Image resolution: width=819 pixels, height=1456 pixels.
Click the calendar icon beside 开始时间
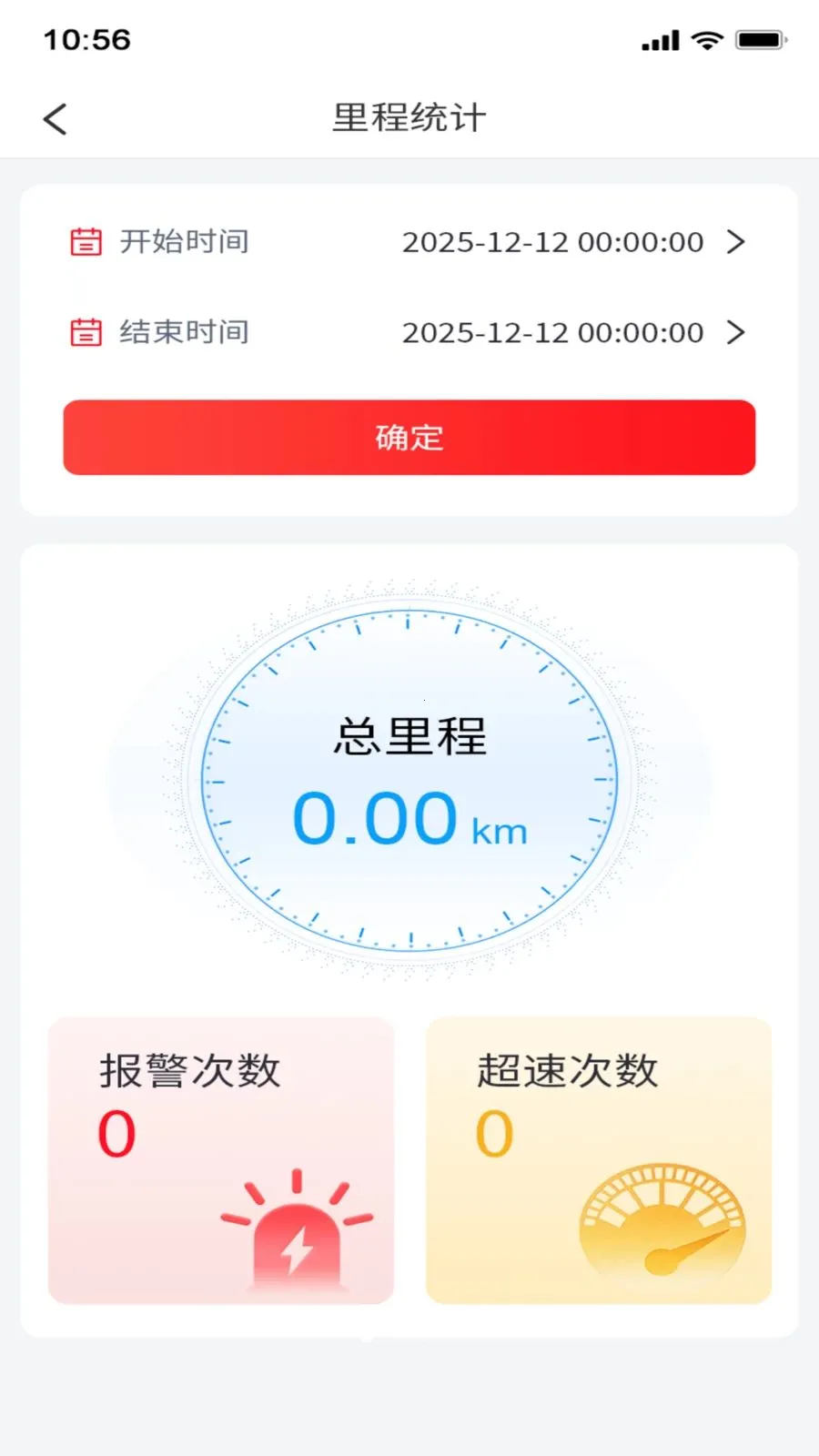click(86, 242)
